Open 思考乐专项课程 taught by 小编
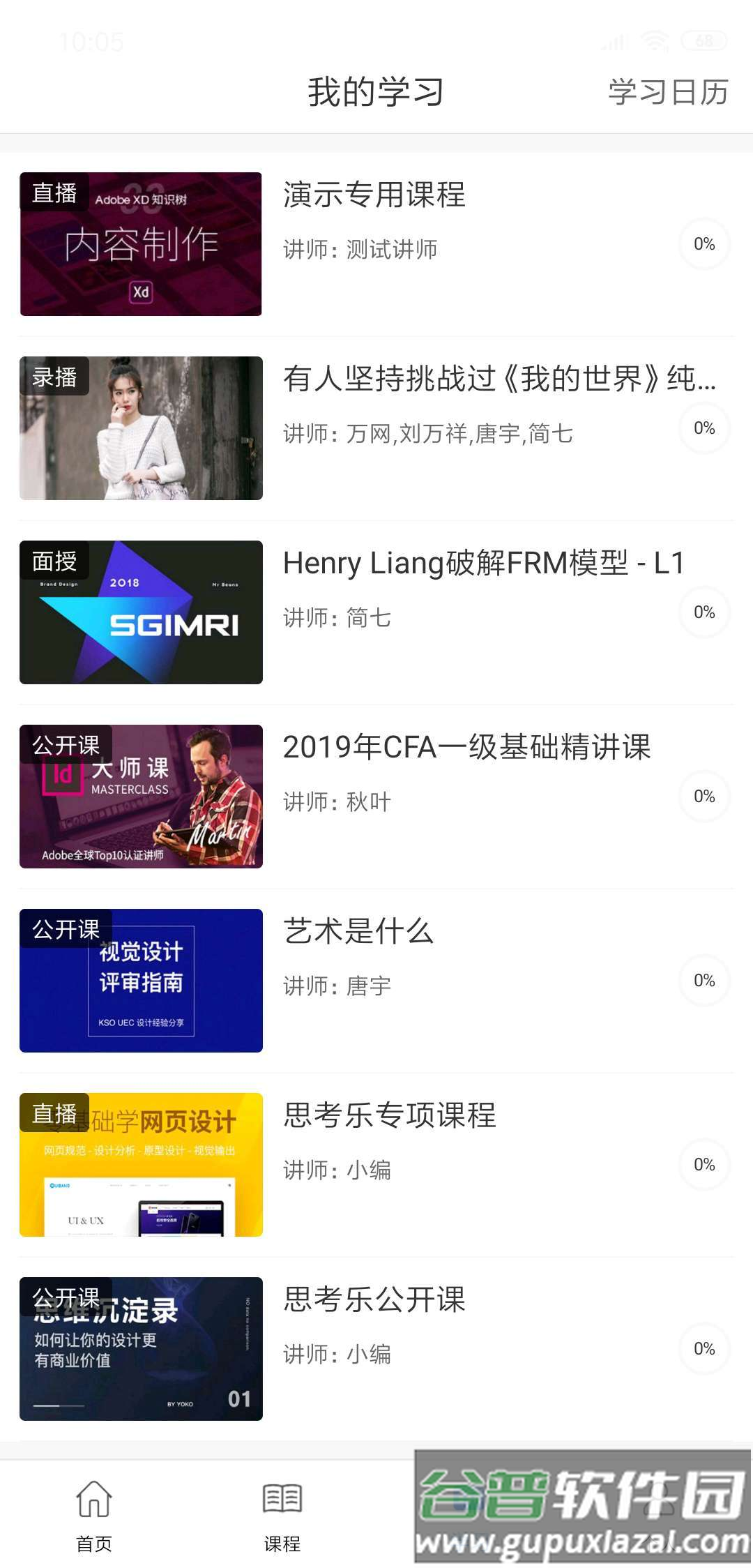 [389, 1116]
